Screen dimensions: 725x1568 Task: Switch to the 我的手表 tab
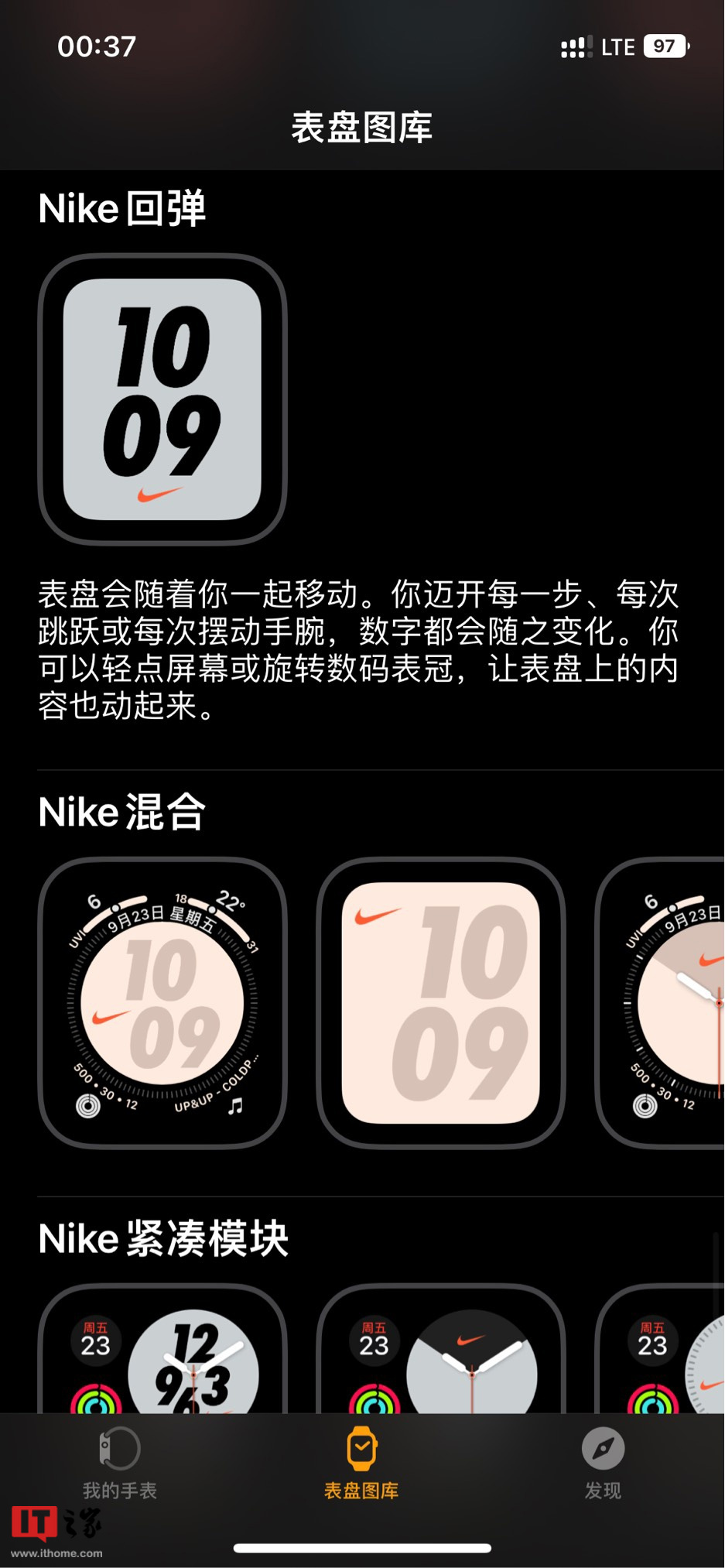click(120, 1463)
